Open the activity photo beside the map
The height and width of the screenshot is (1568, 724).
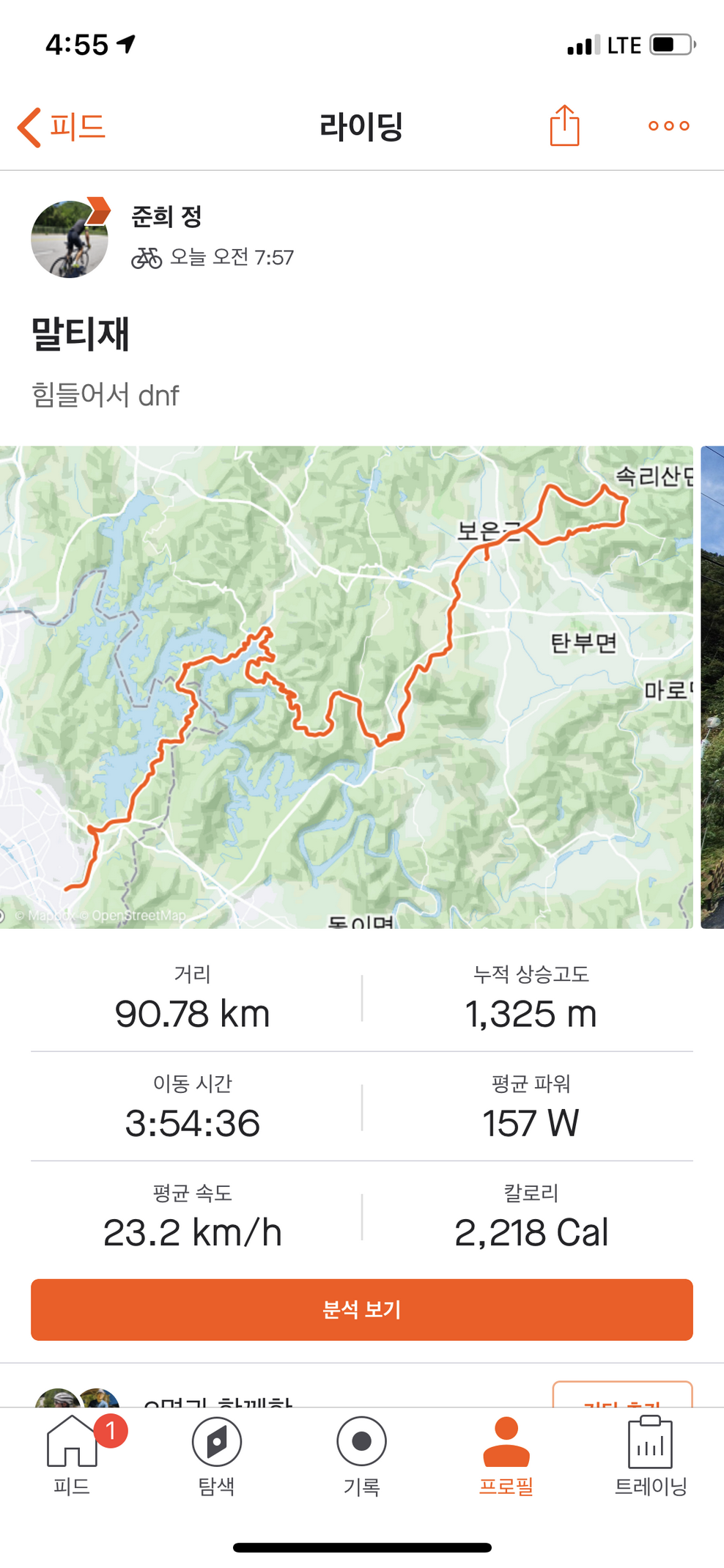pos(712,687)
